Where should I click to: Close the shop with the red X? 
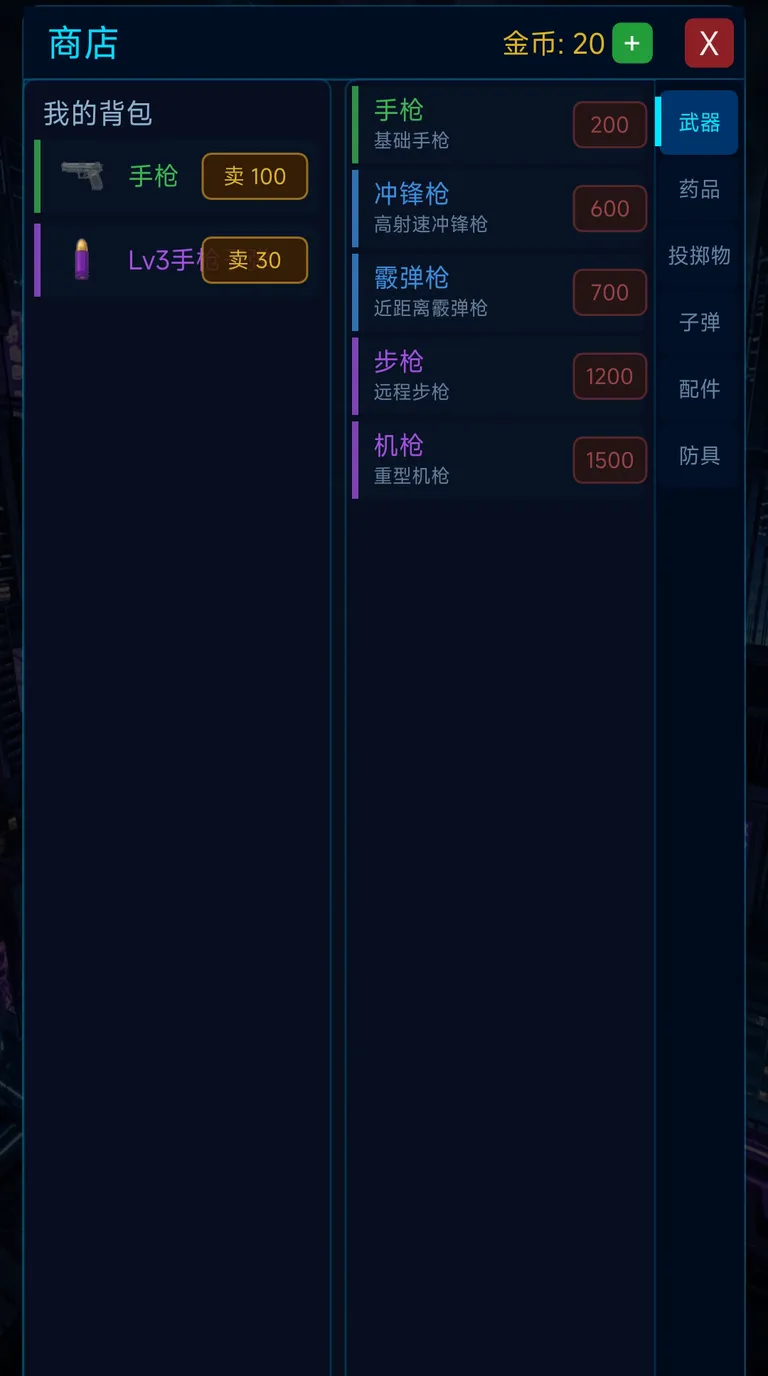click(709, 43)
